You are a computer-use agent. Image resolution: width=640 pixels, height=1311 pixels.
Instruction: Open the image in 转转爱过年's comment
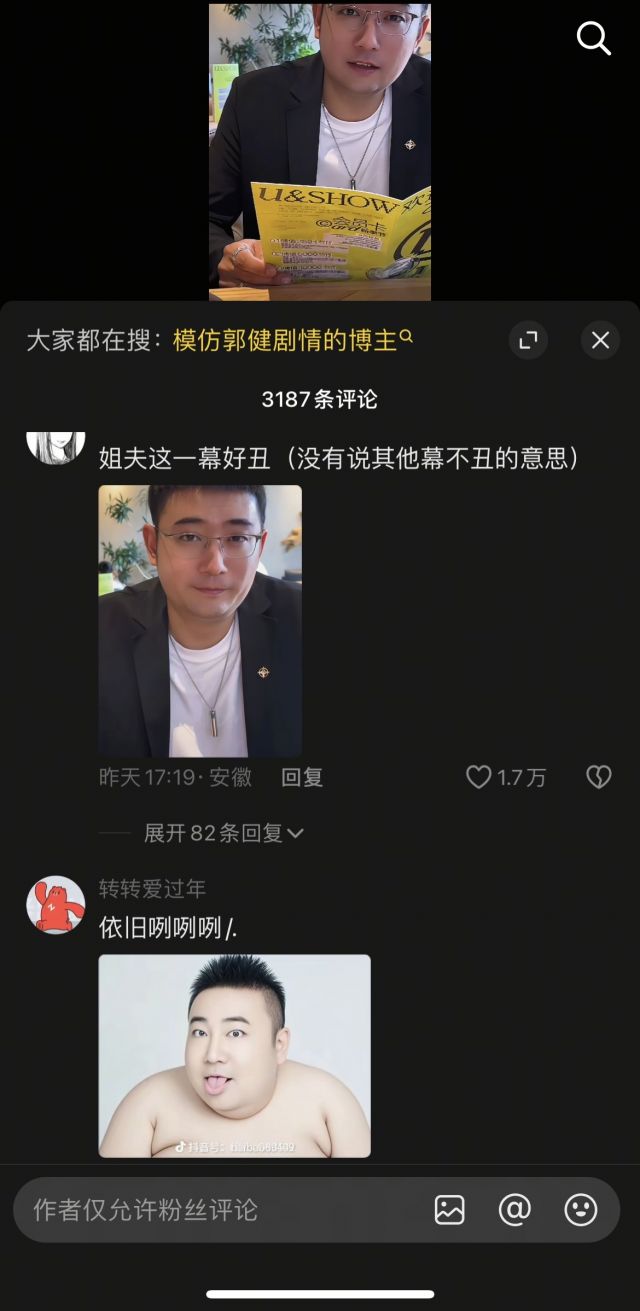click(234, 1055)
